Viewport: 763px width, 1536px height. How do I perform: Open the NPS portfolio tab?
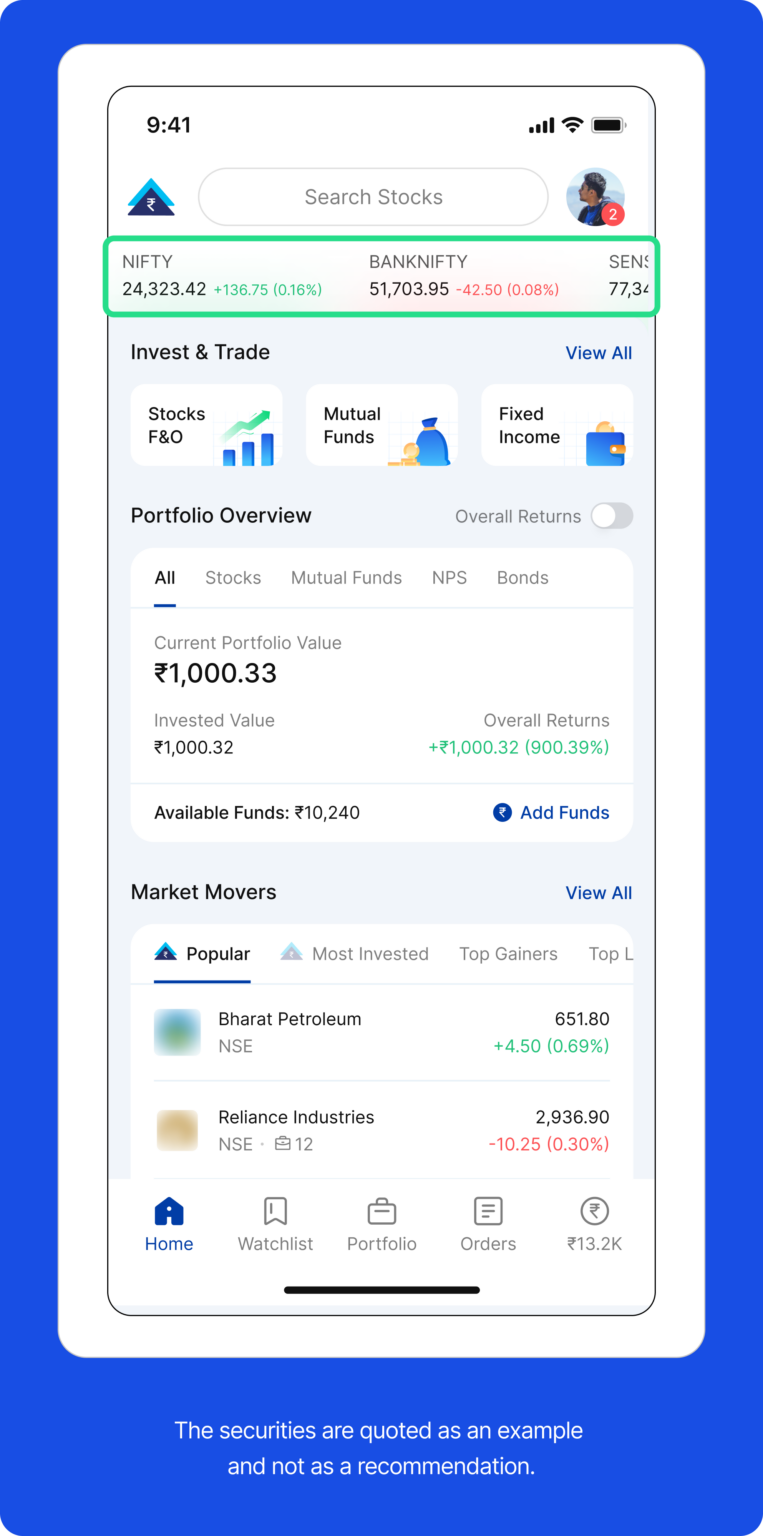click(449, 577)
